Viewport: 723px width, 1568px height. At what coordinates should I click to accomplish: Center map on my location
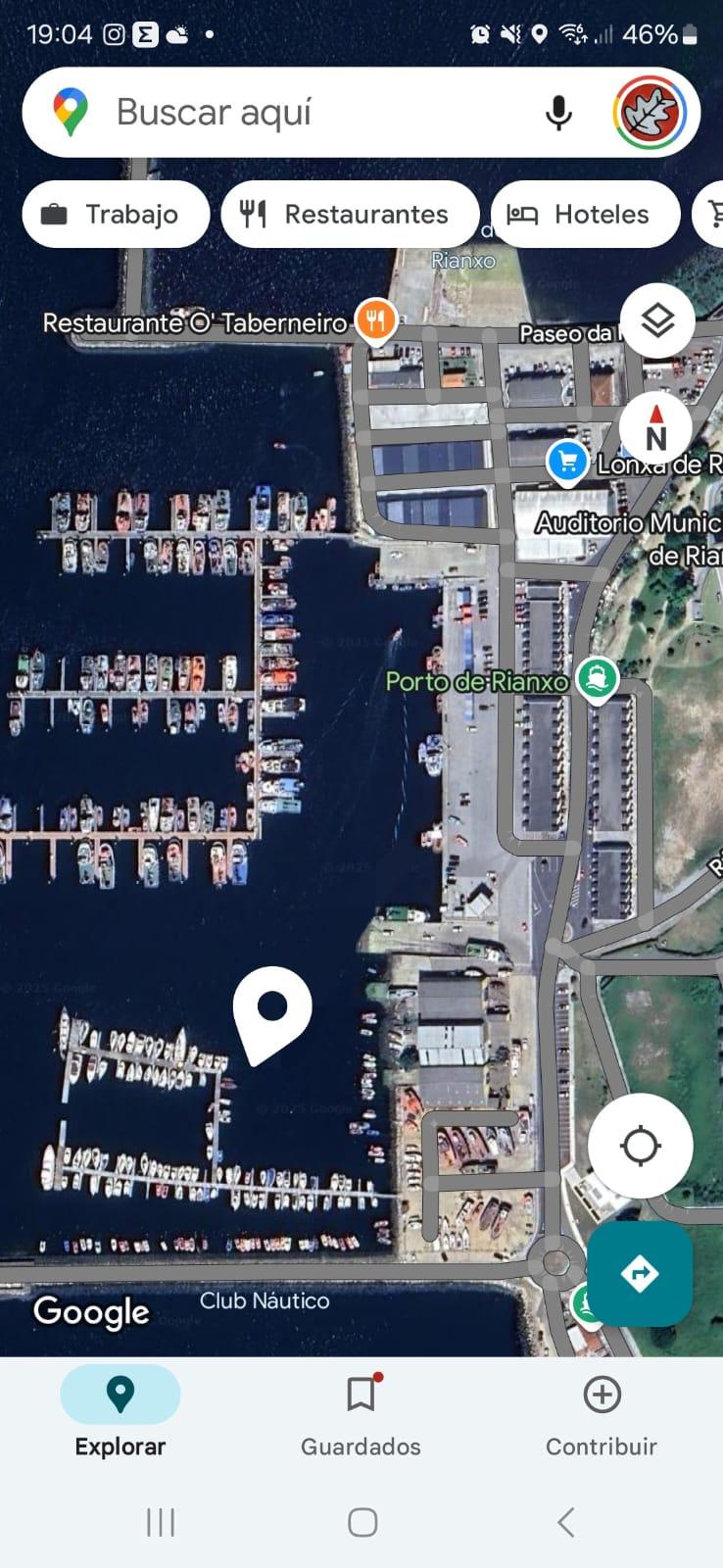coord(641,1146)
